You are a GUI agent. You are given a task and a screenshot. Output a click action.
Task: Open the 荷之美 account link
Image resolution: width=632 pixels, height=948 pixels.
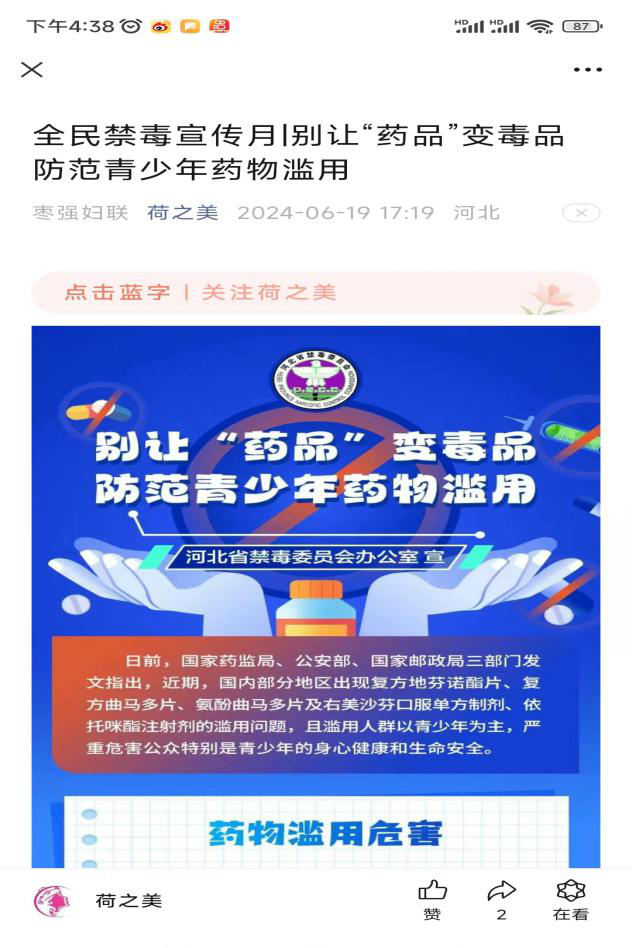point(182,212)
